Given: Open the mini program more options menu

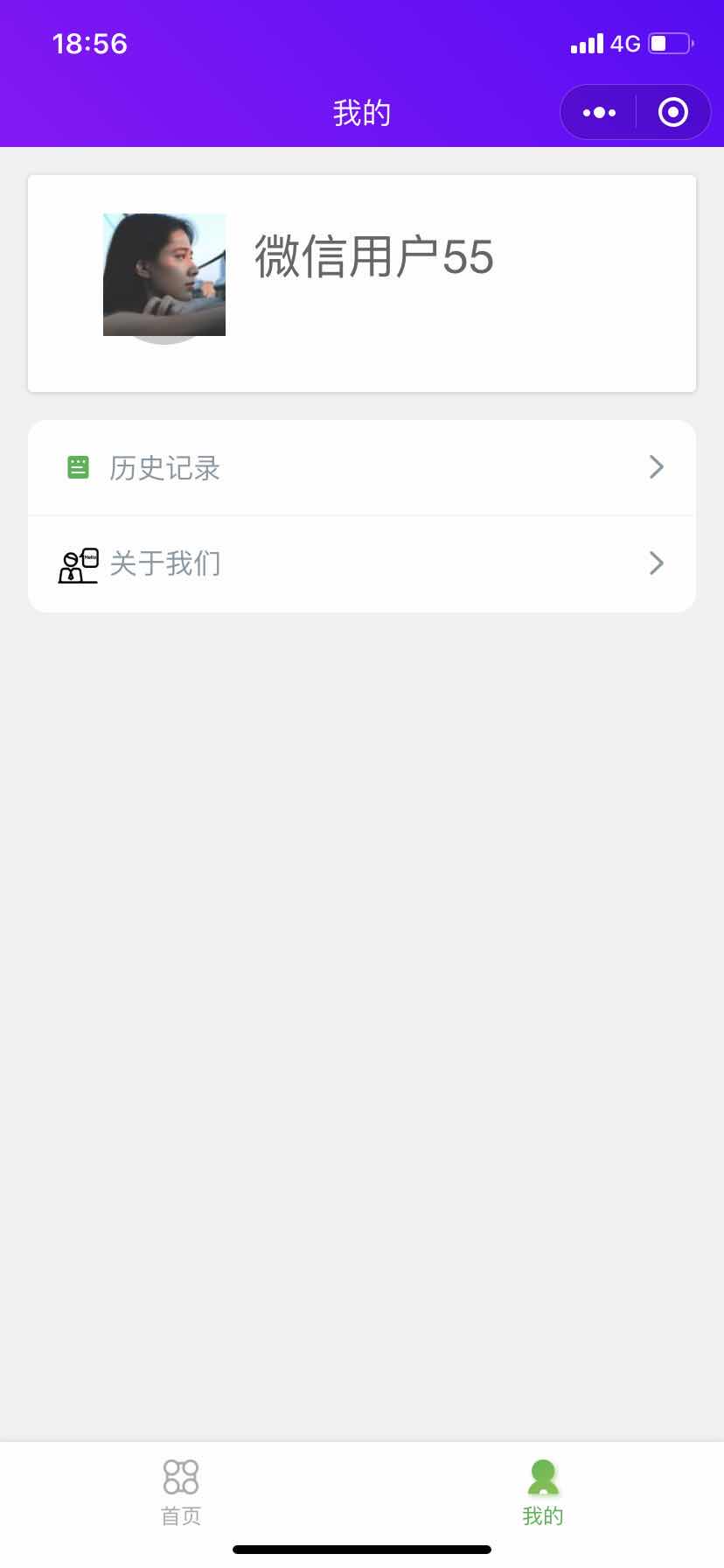Looking at the screenshot, I should click(x=599, y=113).
